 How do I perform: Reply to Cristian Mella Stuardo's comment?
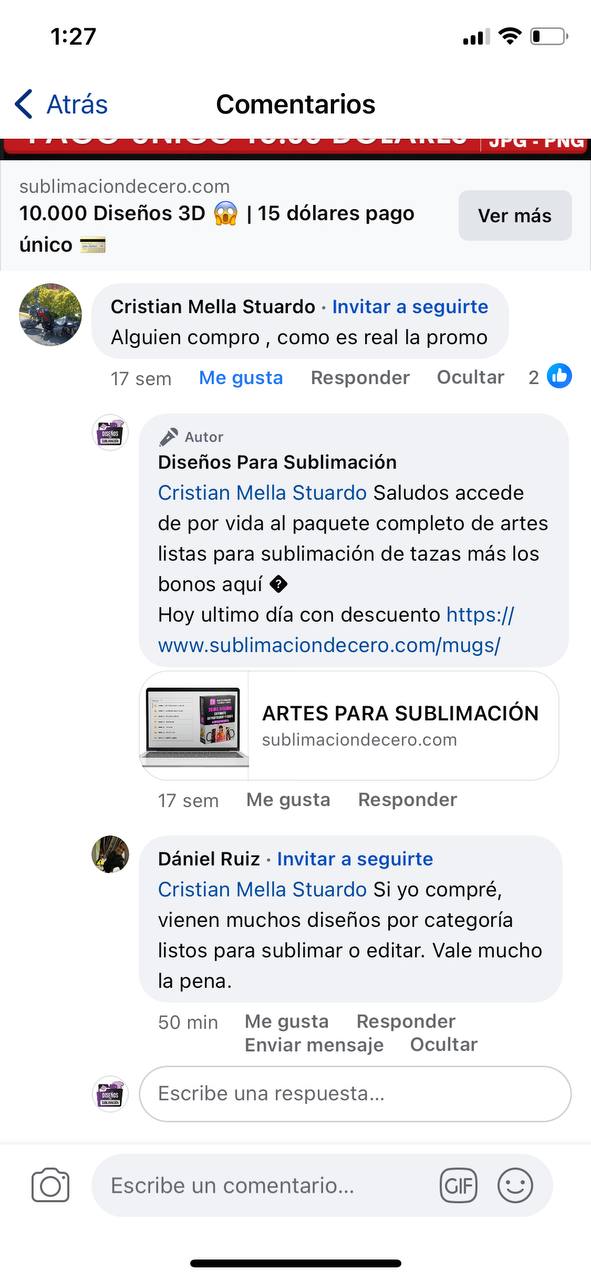coord(360,378)
